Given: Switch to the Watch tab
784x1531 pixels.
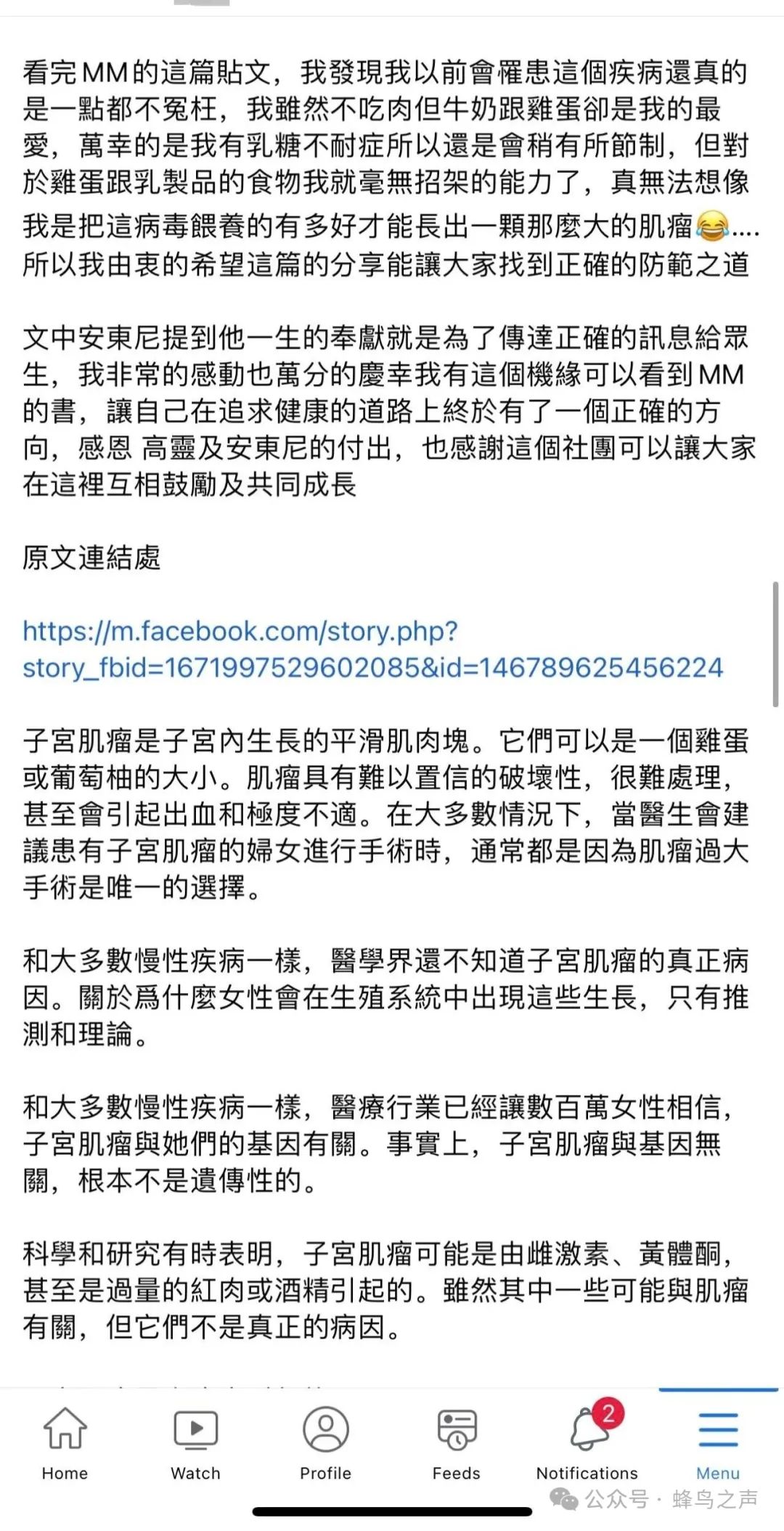Looking at the screenshot, I should 195,1445.
